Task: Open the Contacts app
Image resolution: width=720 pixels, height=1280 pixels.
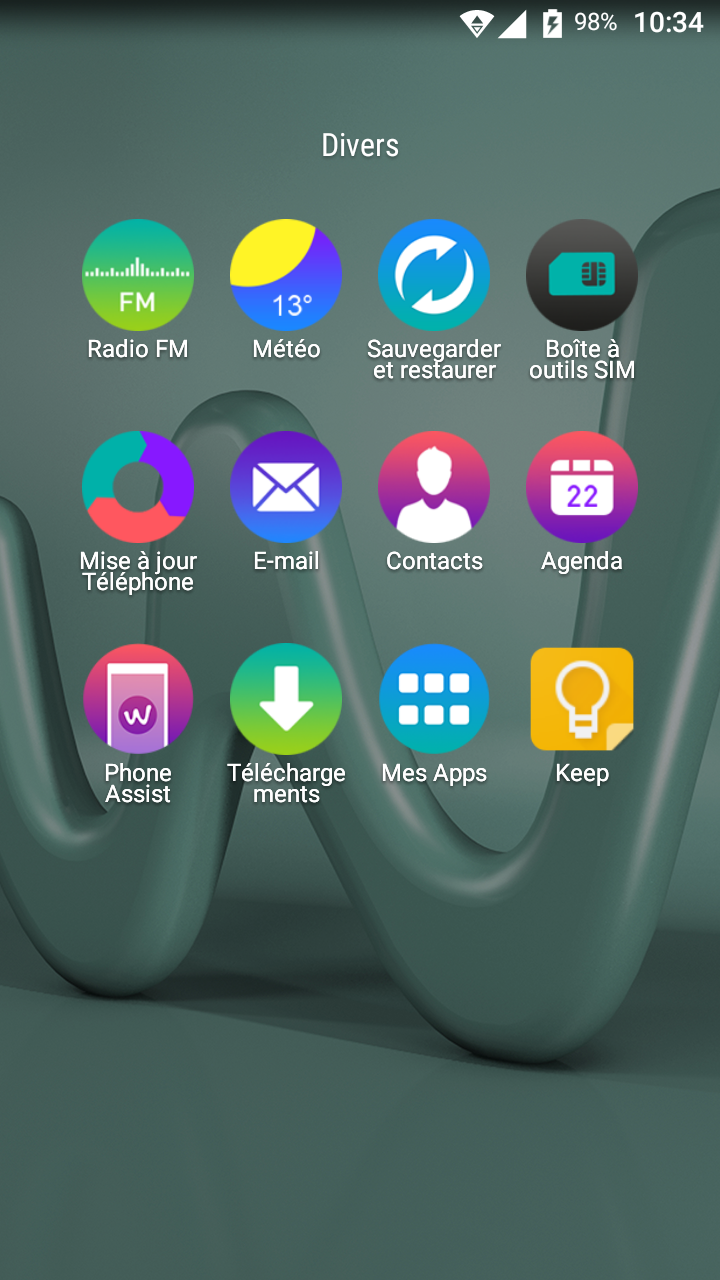Action: pyautogui.click(x=434, y=487)
